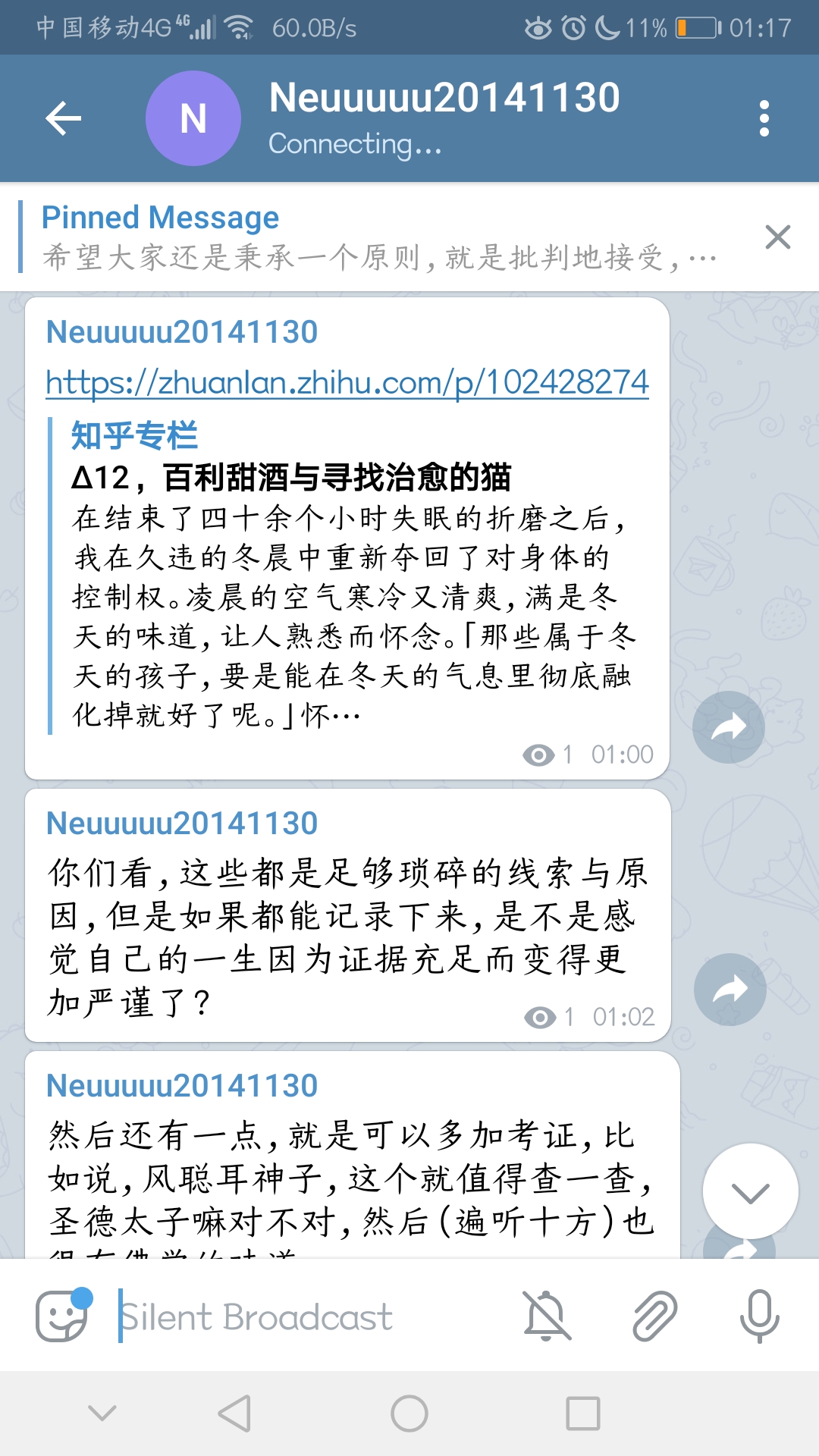This screenshot has height=1456, width=819.
Task: Toggle silent broadcast notifications bell
Action: (546, 1316)
